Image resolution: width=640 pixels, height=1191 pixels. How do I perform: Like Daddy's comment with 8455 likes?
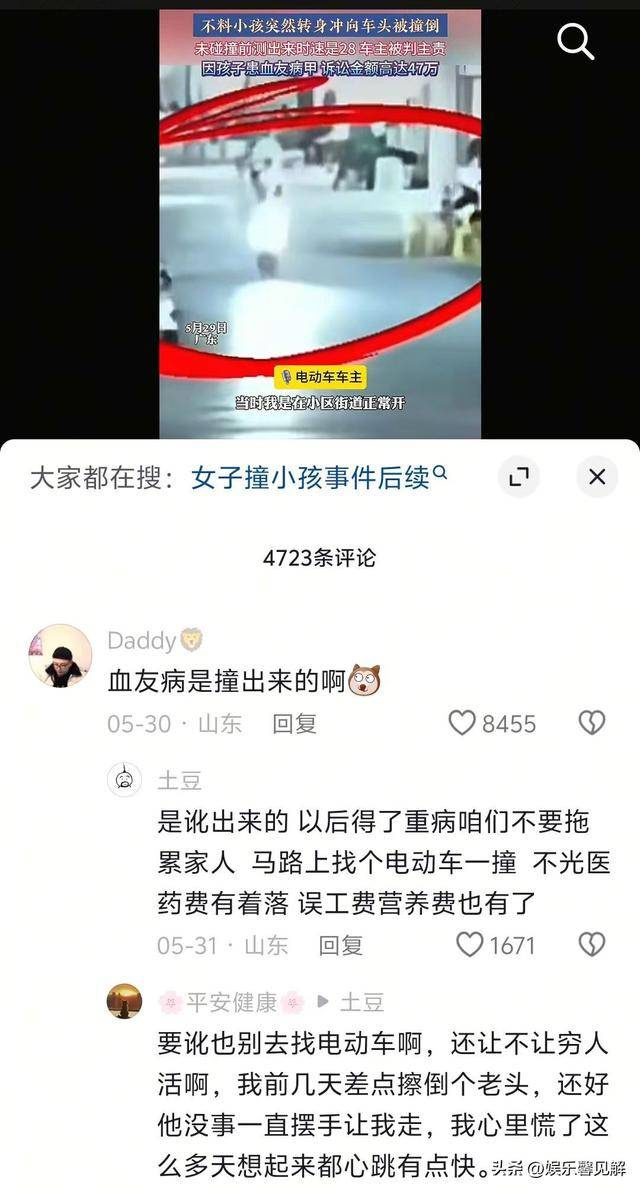[462, 723]
